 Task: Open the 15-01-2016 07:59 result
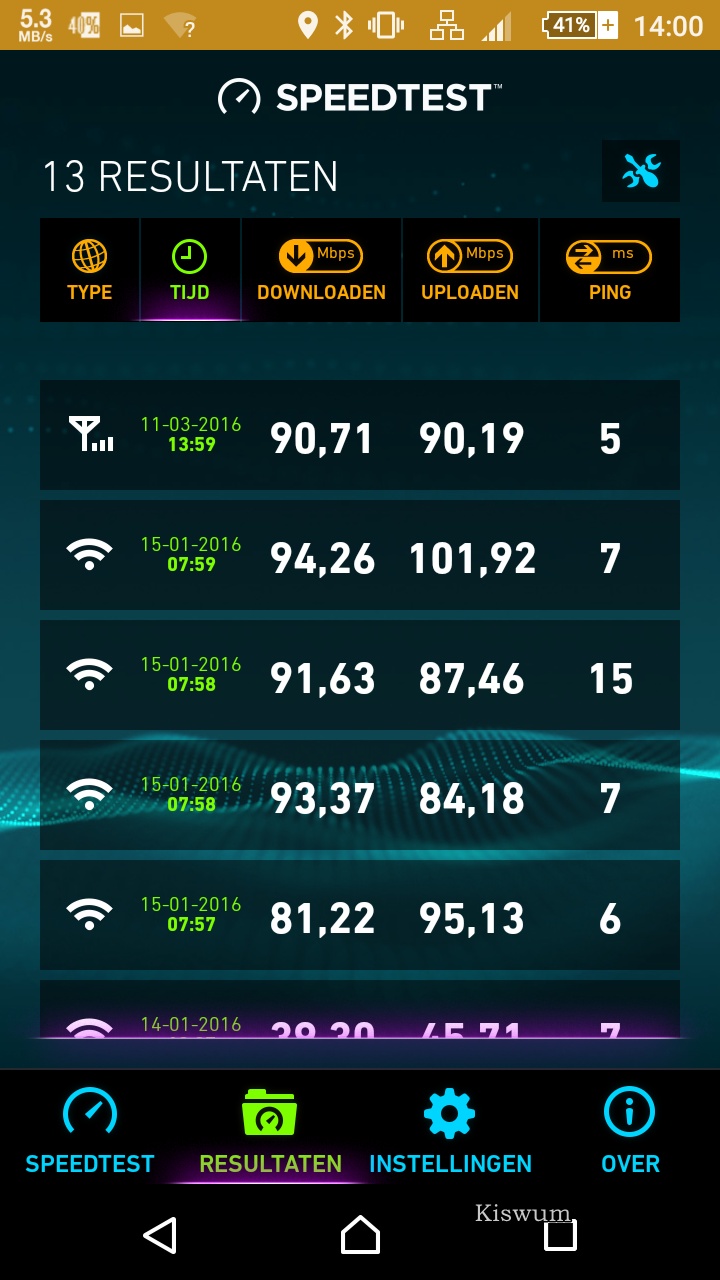[360, 555]
